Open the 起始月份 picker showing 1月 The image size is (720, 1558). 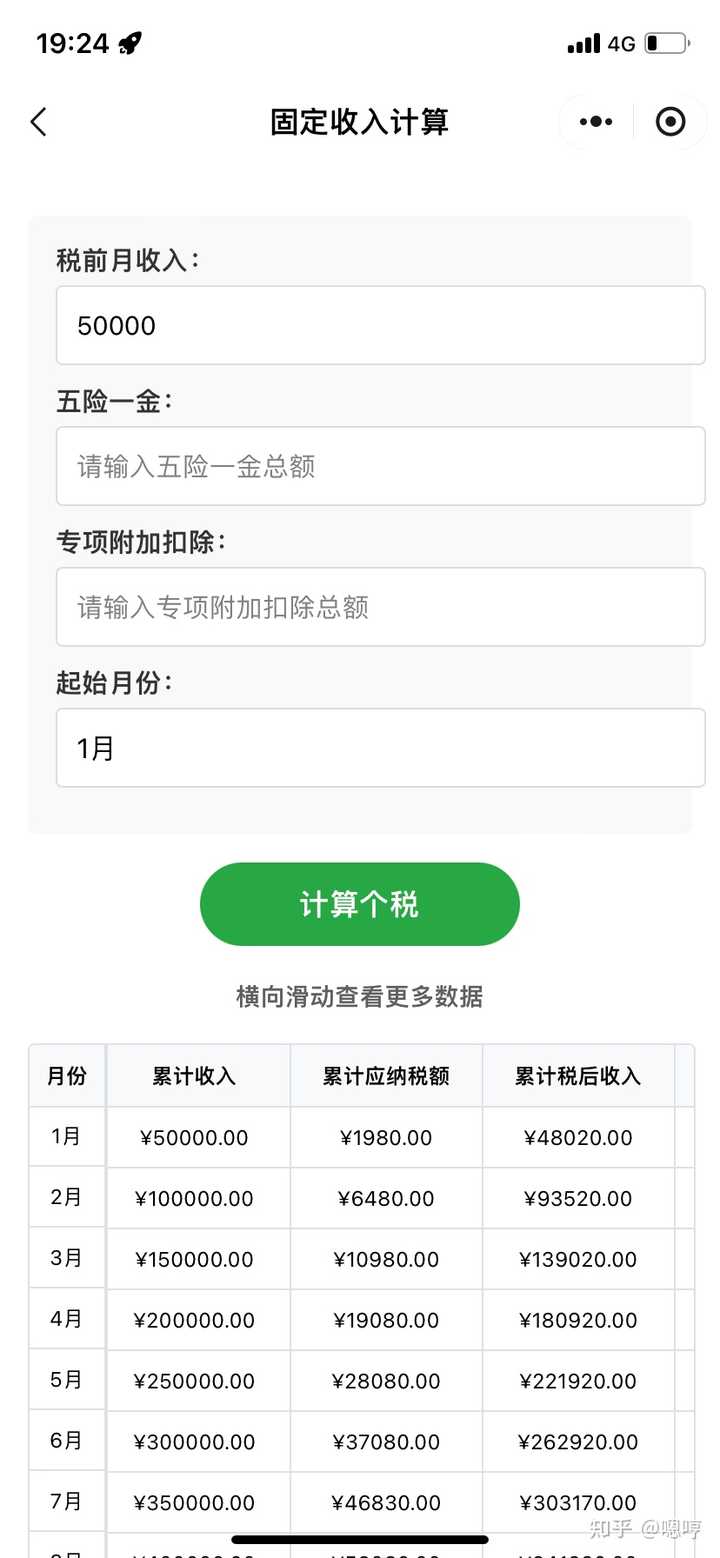point(380,748)
